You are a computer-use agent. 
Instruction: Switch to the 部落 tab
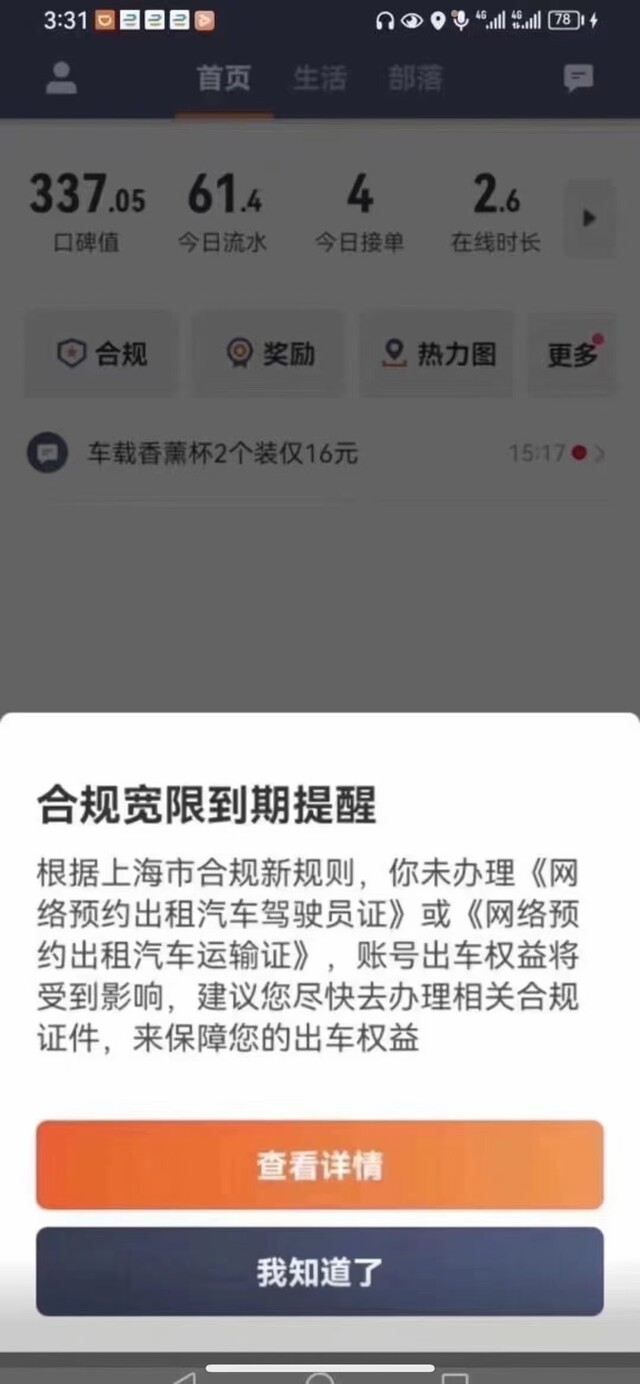(x=415, y=79)
